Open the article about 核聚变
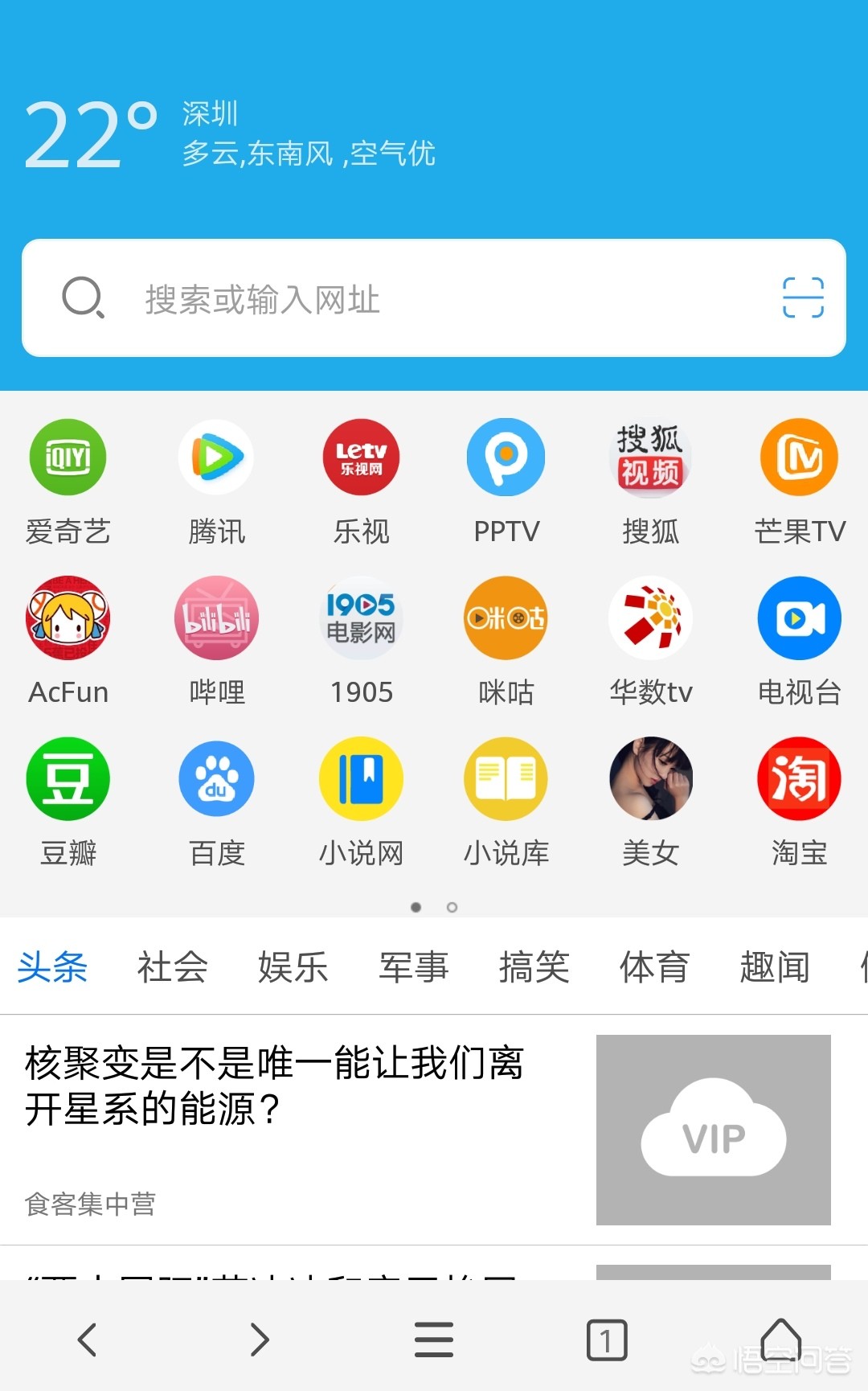Image resolution: width=868 pixels, height=1391 pixels. 273,1085
